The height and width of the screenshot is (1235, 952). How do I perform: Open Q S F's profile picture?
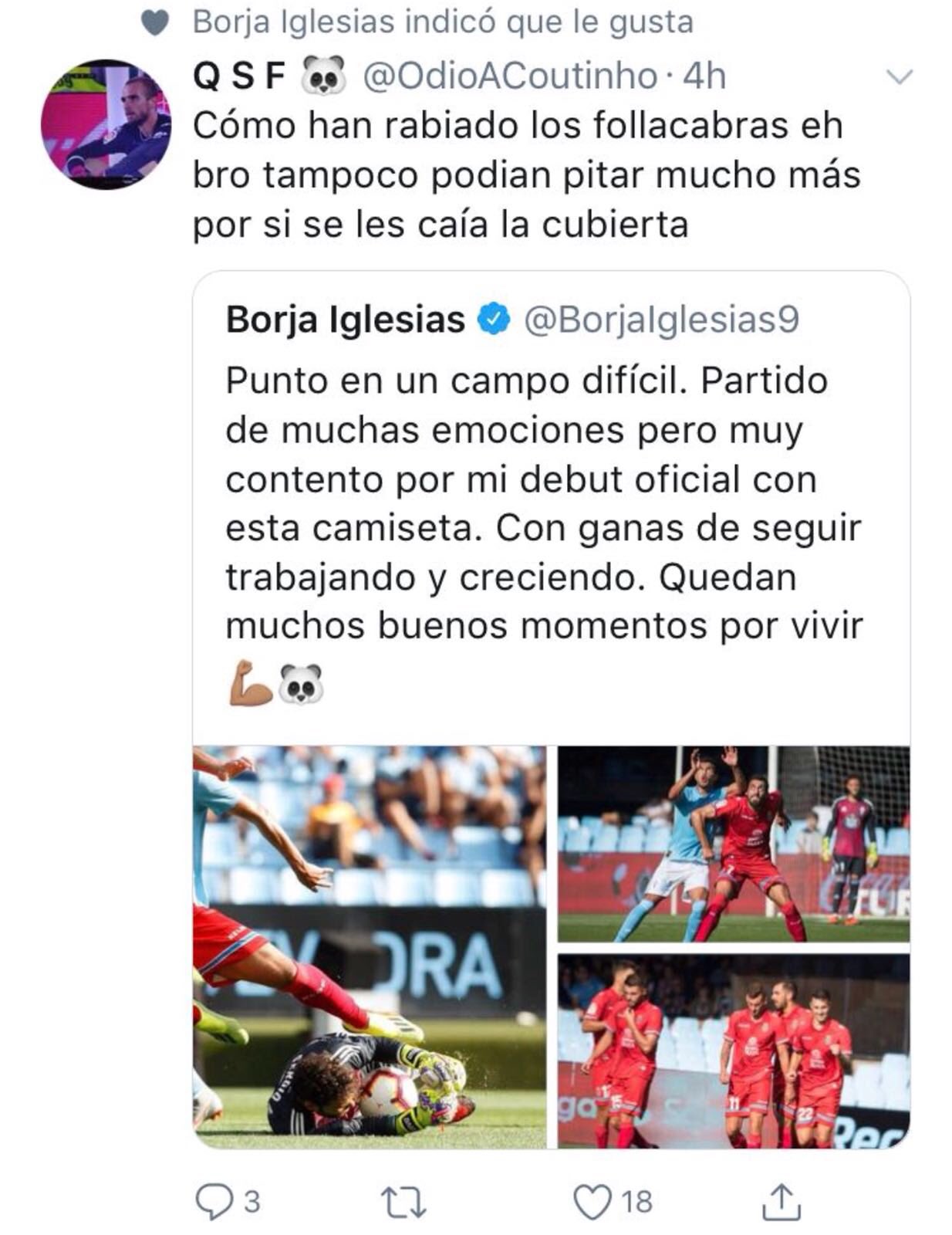pyautogui.click(x=106, y=123)
